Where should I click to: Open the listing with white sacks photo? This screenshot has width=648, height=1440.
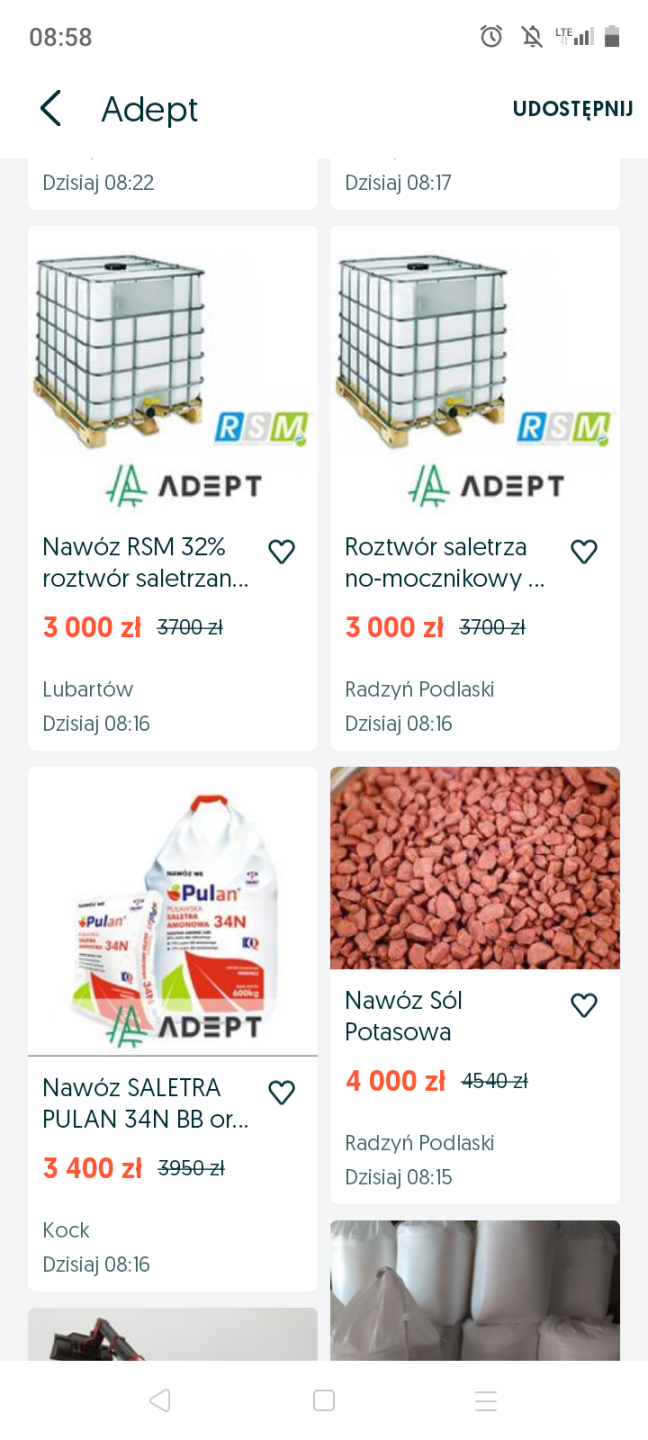(x=474, y=1290)
